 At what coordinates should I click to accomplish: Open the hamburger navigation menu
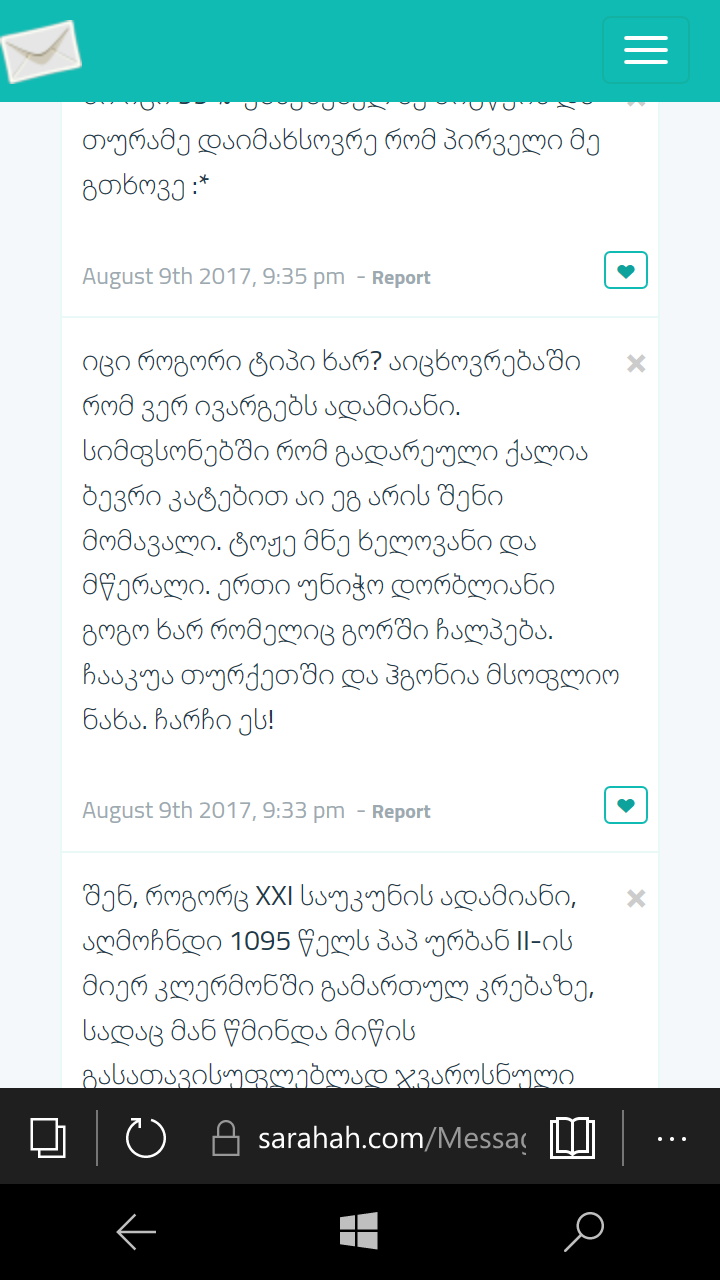click(645, 50)
